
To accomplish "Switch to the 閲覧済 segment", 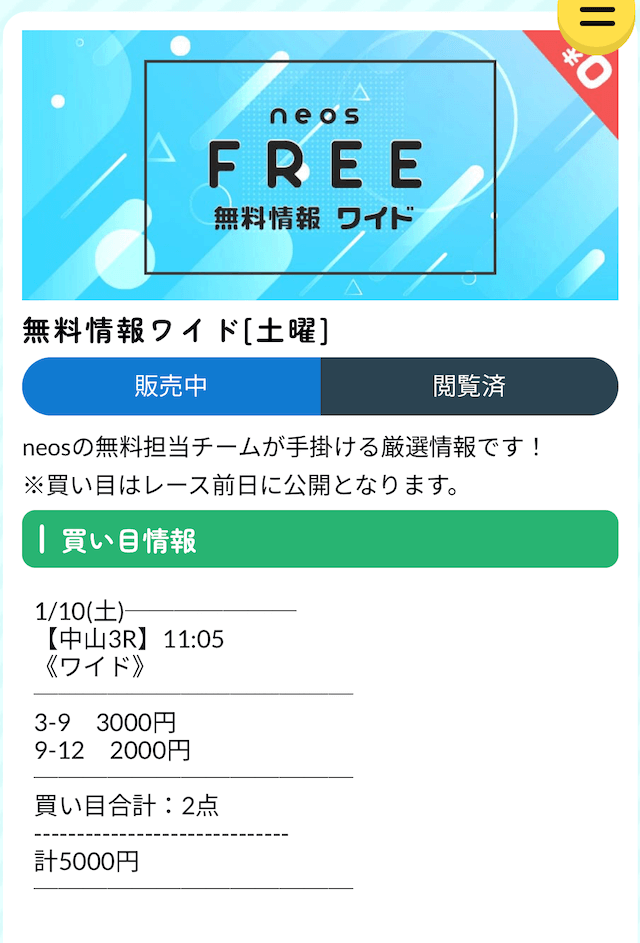I will [469, 386].
